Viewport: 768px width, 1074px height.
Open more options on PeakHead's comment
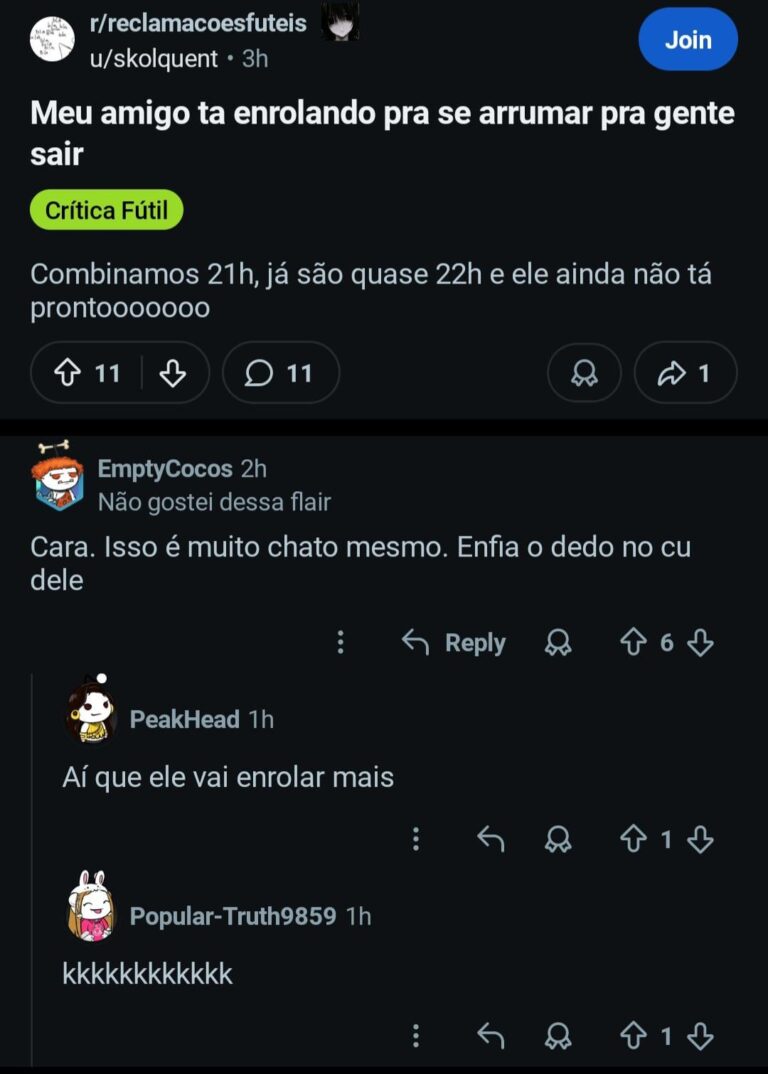click(416, 840)
